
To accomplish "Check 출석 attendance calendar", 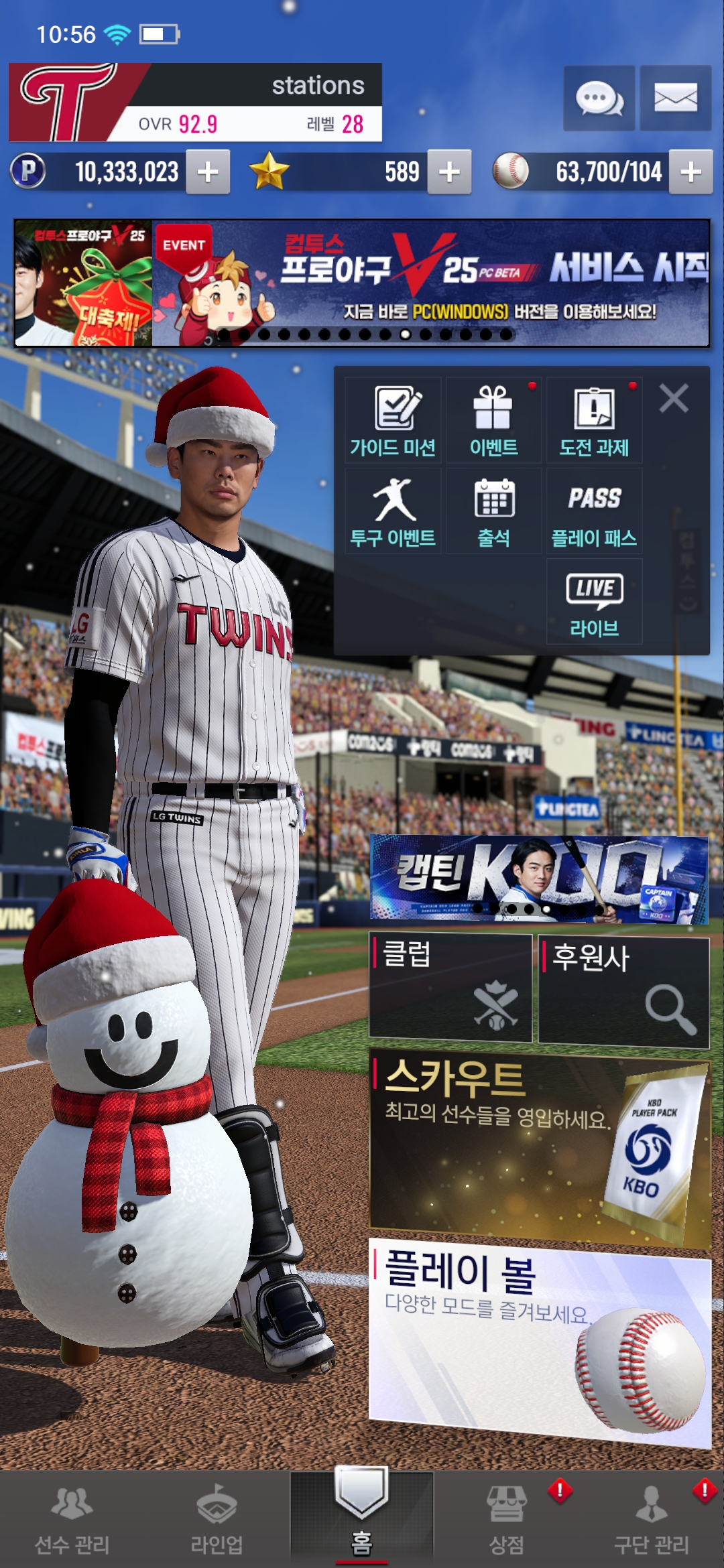I will [x=493, y=511].
